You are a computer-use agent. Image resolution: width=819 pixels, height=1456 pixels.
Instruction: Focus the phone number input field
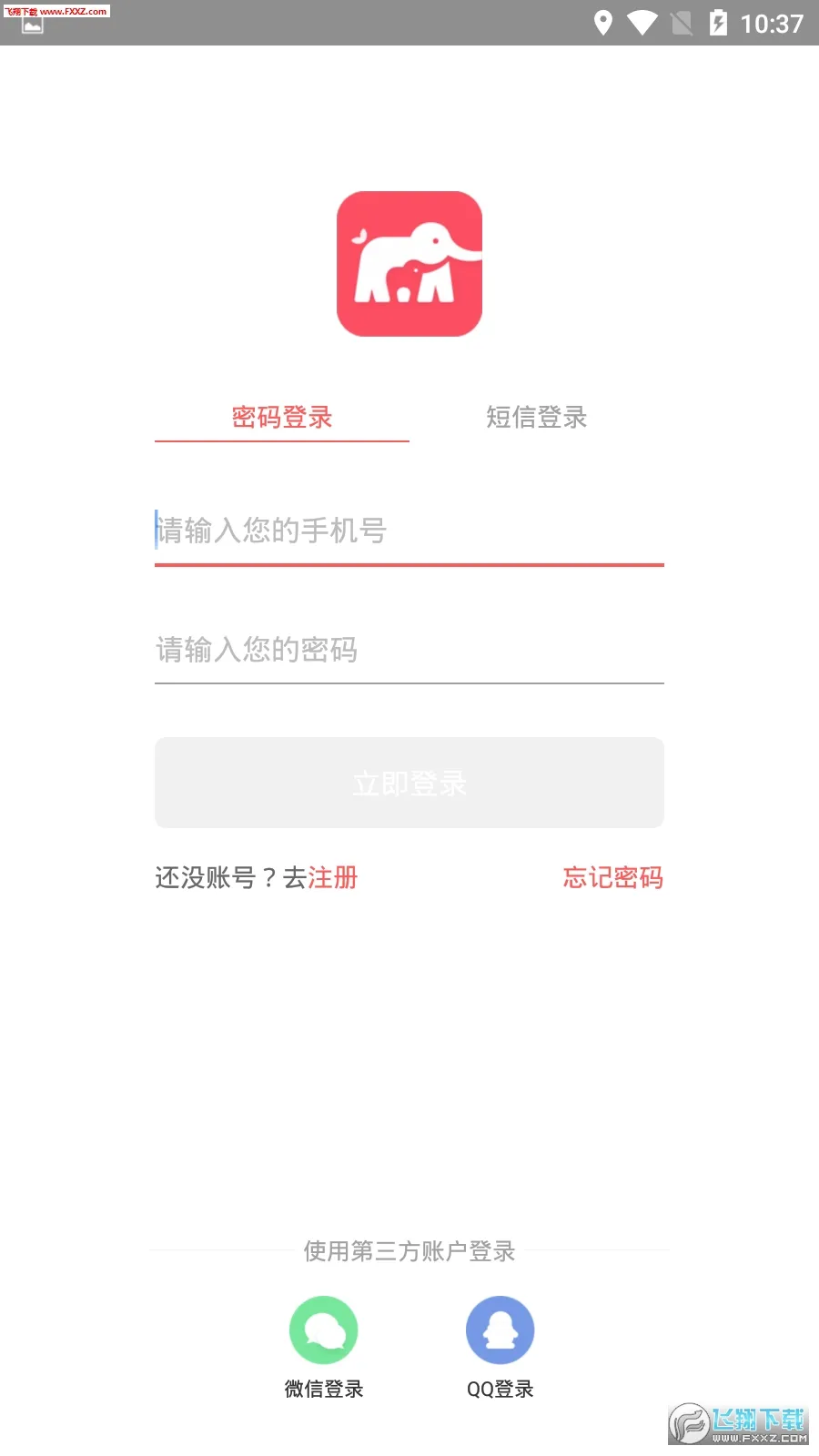(x=409, y=531)
